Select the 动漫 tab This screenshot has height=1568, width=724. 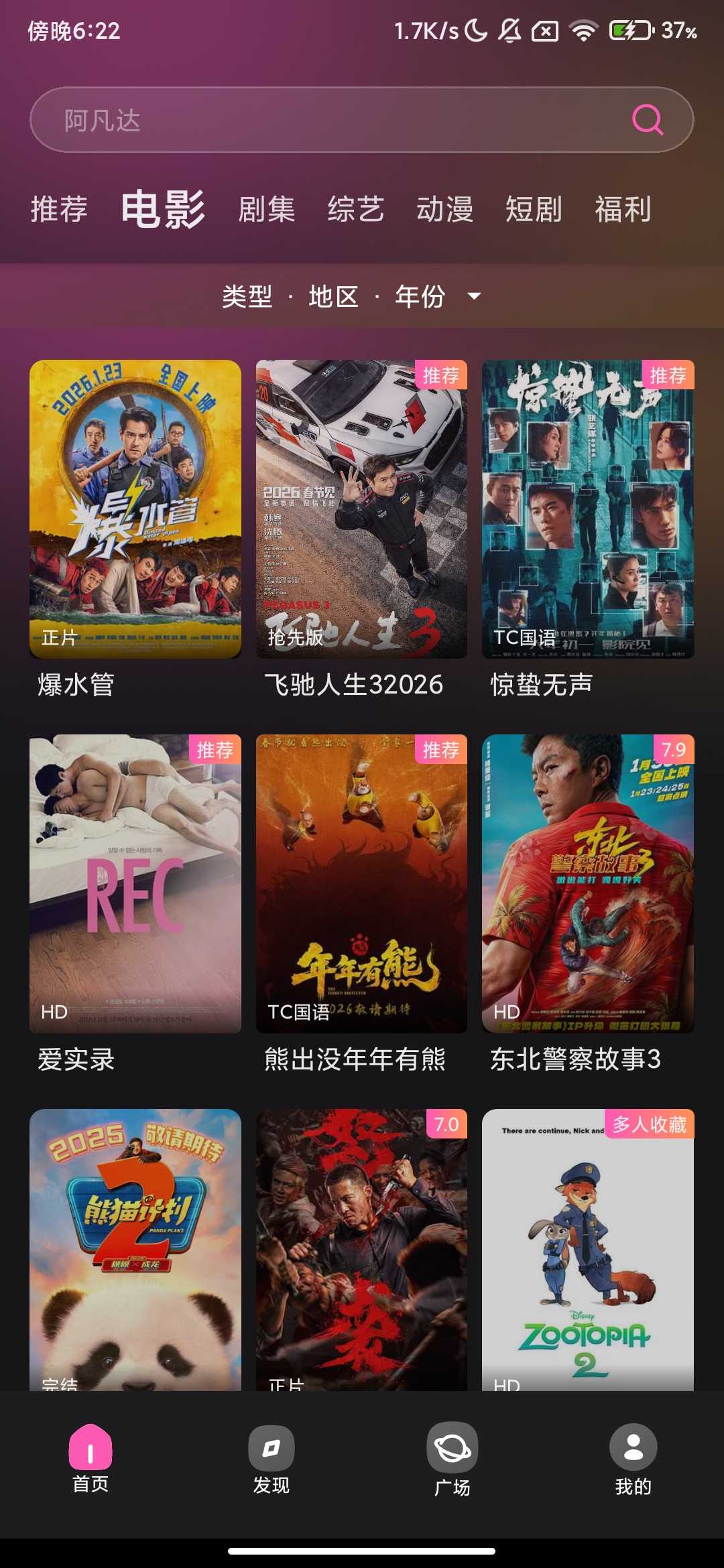point(445,209)
